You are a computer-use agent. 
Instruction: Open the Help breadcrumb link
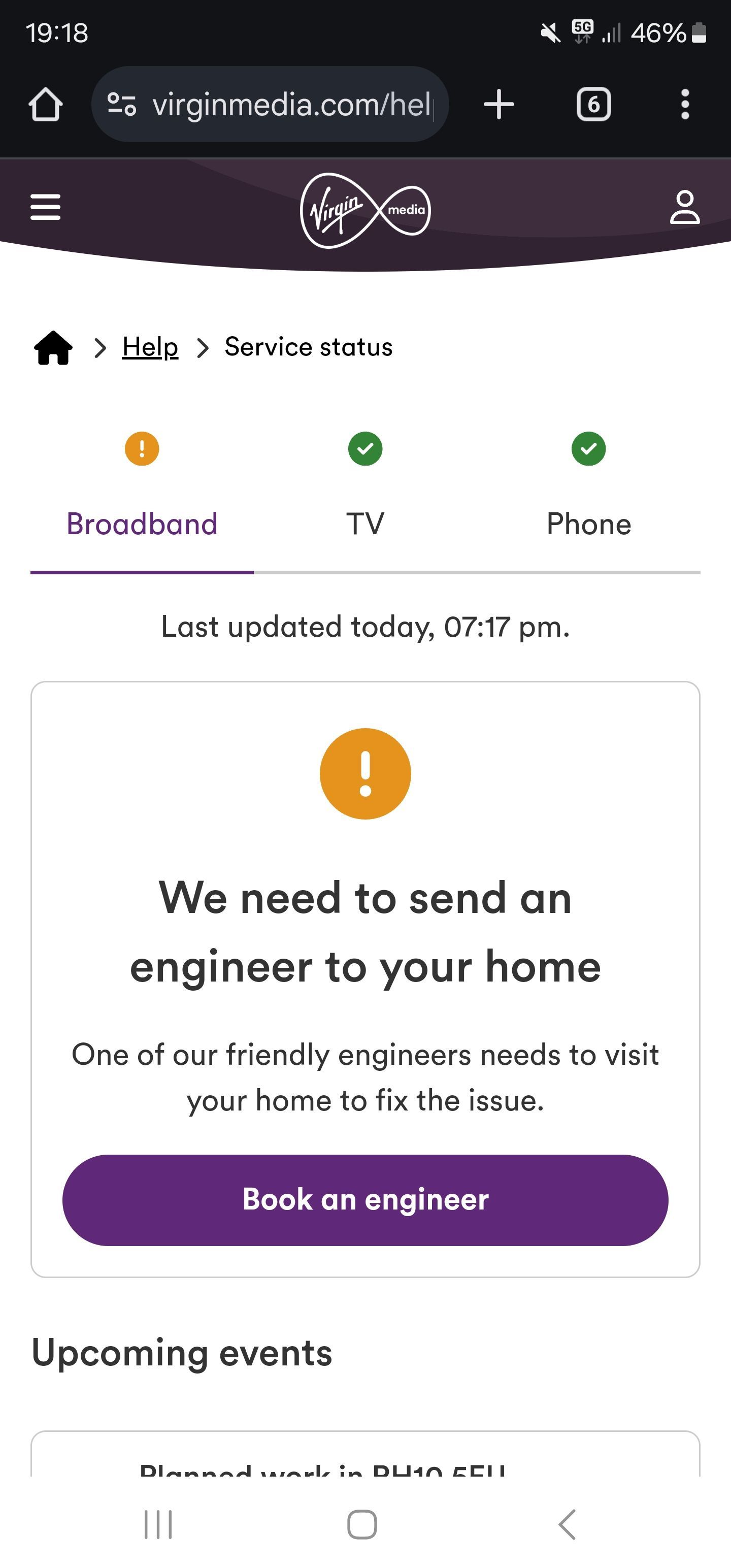(x=150, y=347)
